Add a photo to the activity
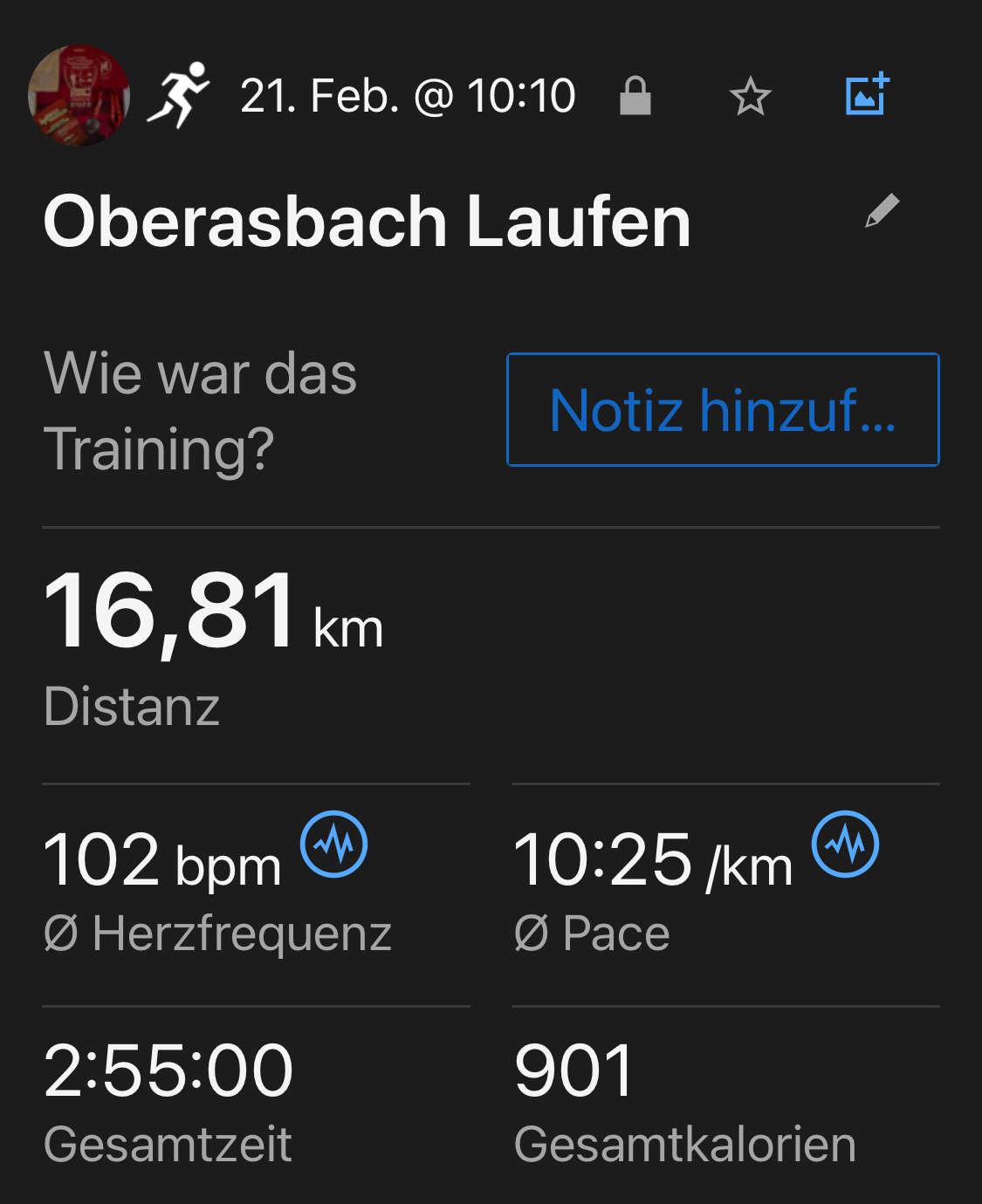 (867, 94)
